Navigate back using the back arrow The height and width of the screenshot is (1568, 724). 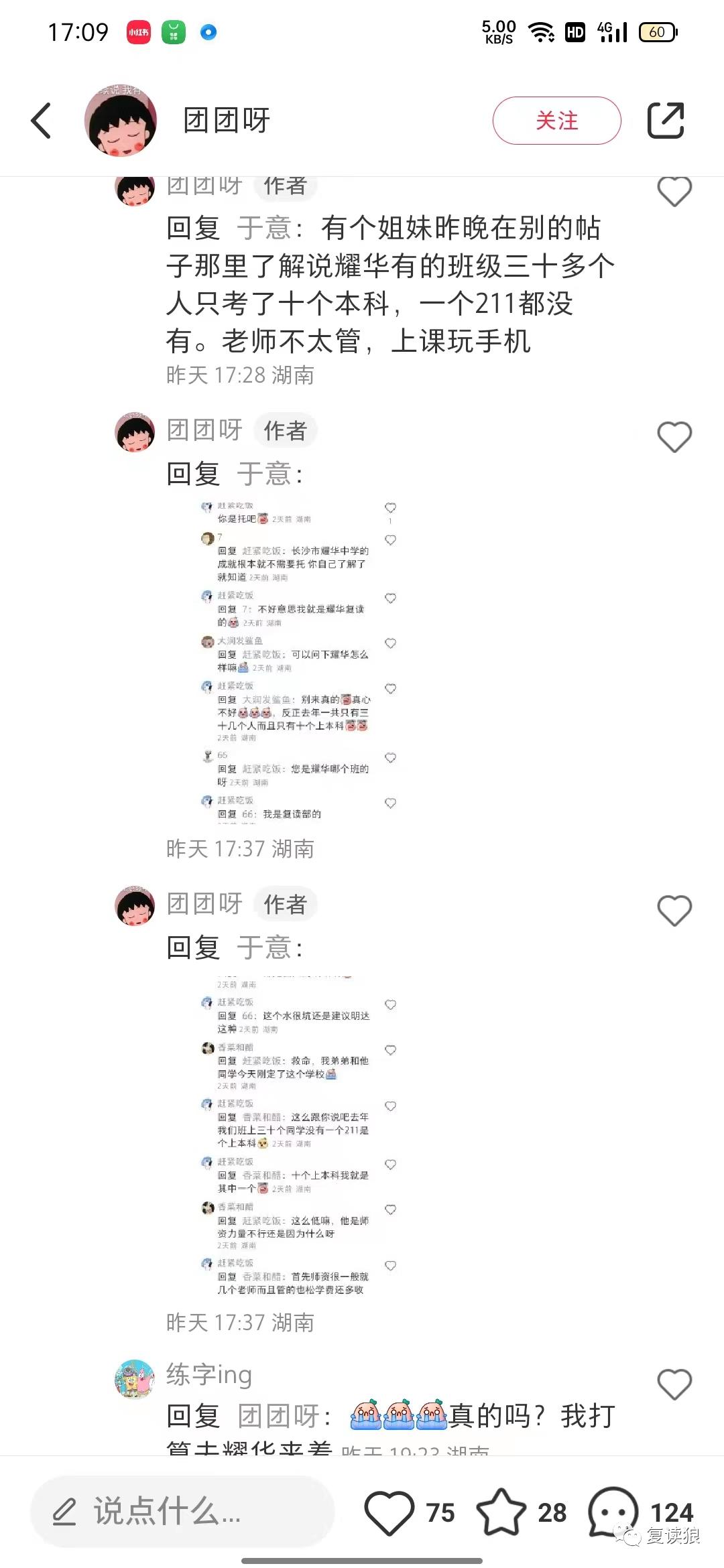coord(42,121)
